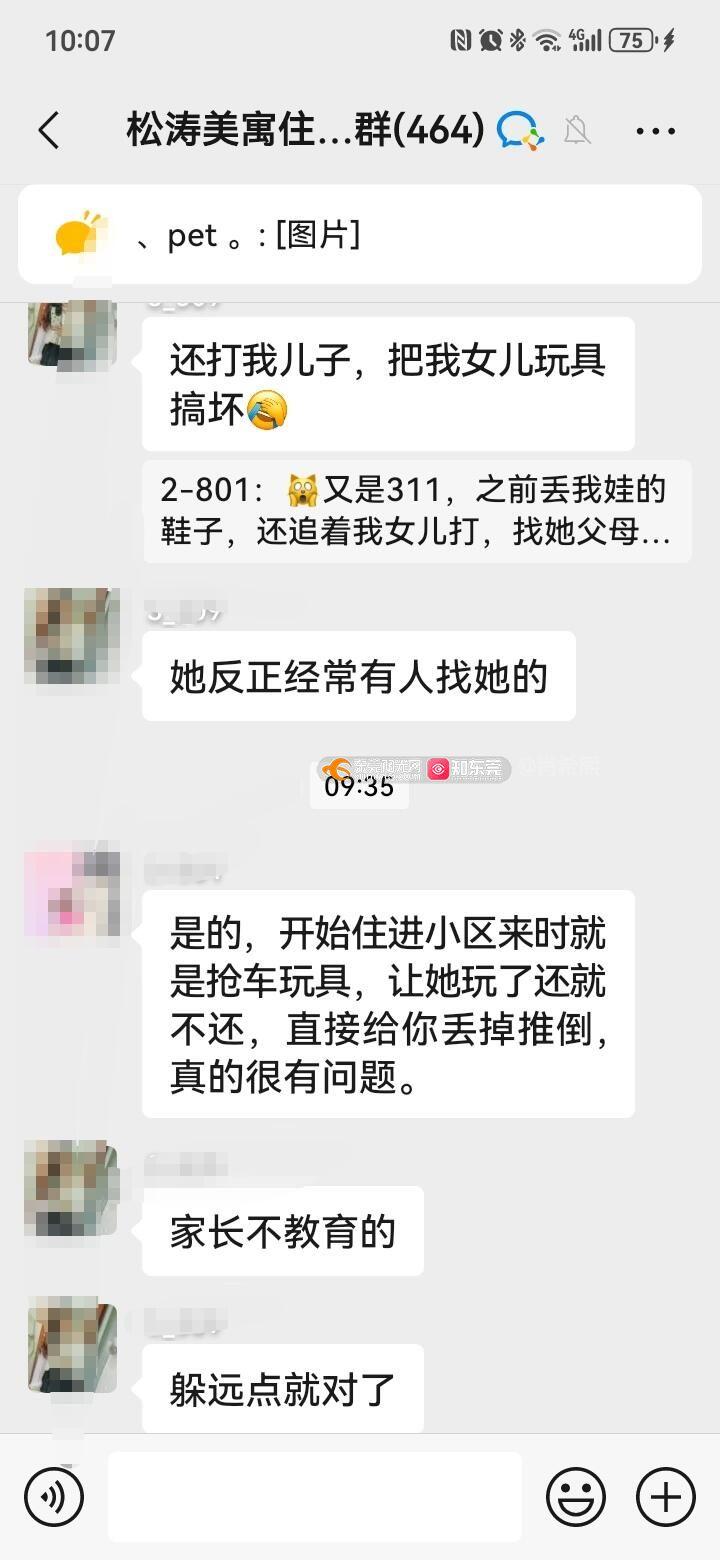
Task: View profile of sender of 家长不教育的
Action: coord(71,1188)
